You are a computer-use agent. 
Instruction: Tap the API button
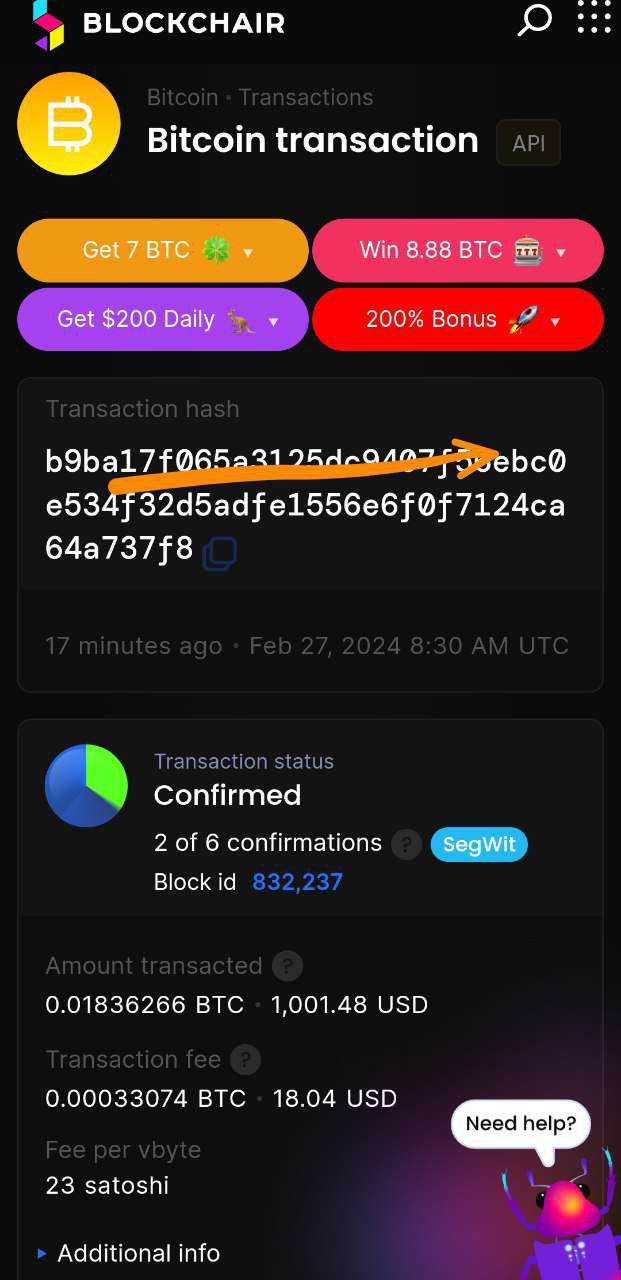[528, 143]
